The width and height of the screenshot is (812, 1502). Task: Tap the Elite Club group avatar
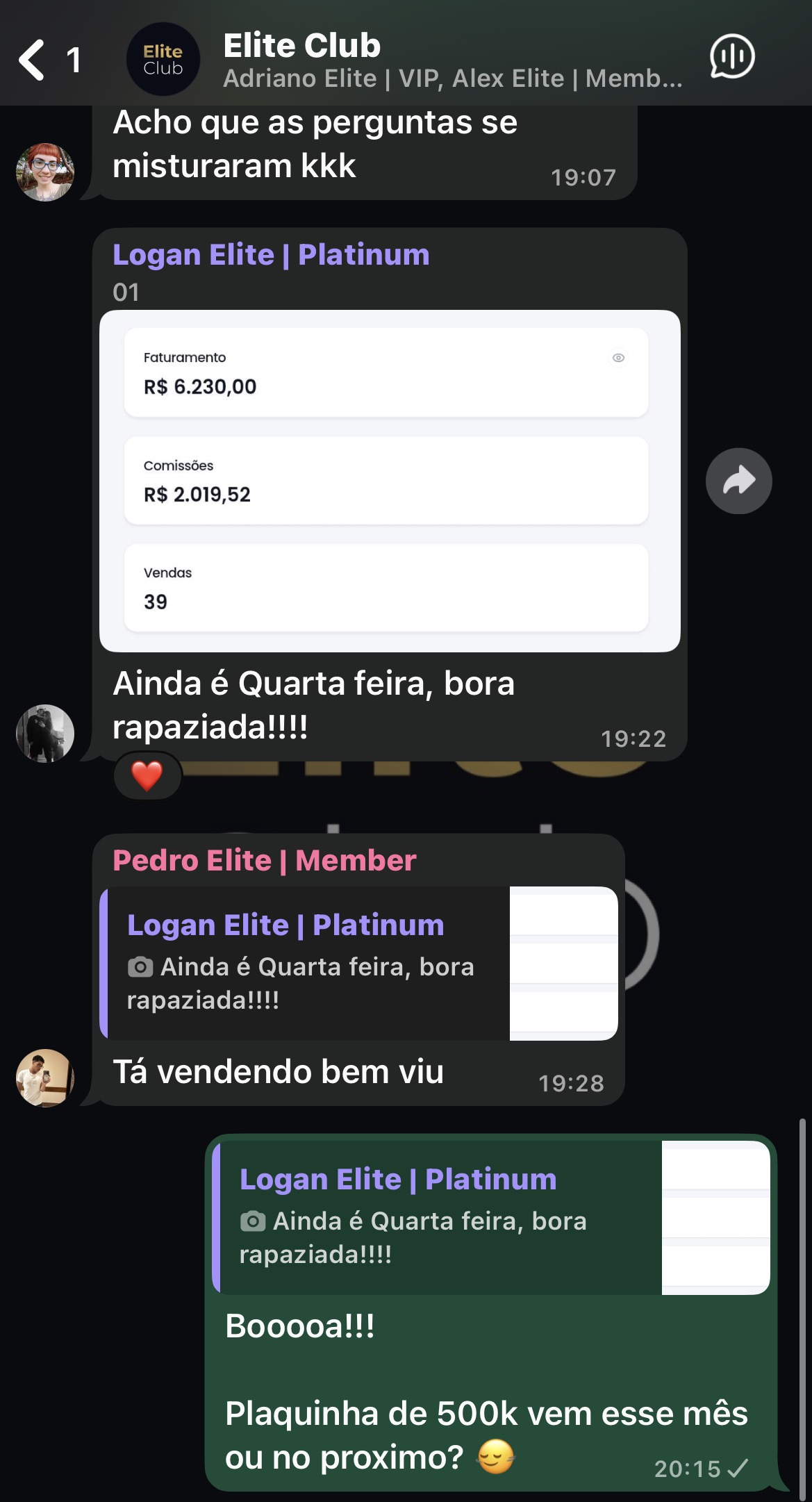click(x=162, y=58)
